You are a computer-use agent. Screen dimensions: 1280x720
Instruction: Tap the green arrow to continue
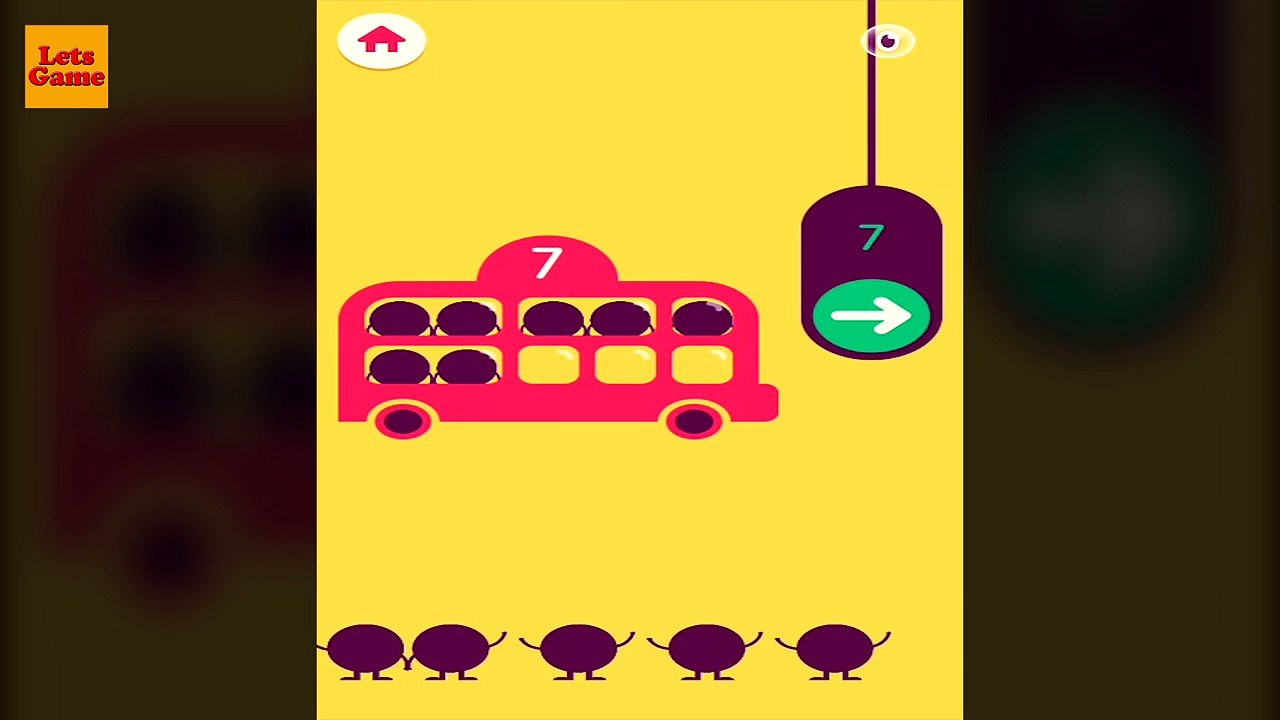[870, 316]
